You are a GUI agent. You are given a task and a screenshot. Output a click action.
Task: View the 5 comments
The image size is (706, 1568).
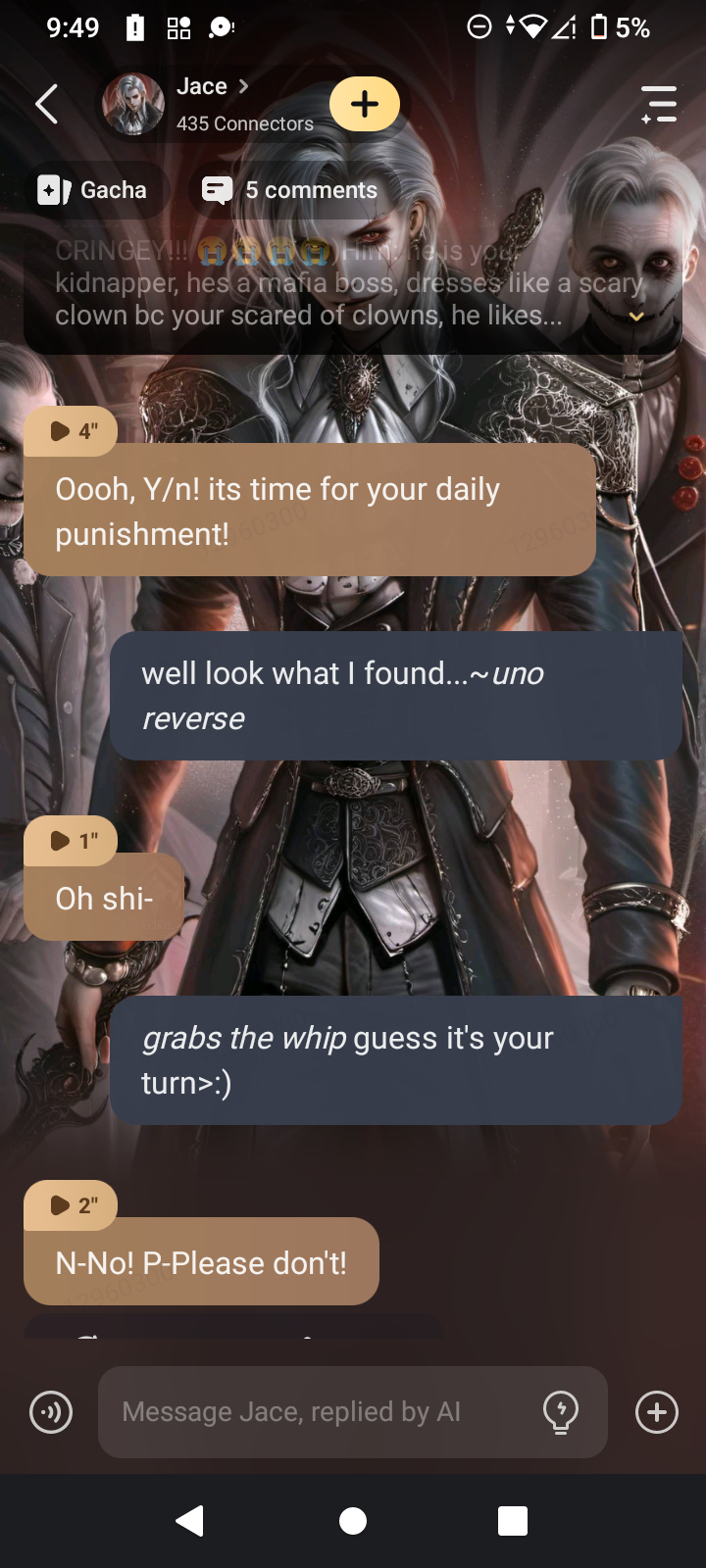tap(290, 190)
